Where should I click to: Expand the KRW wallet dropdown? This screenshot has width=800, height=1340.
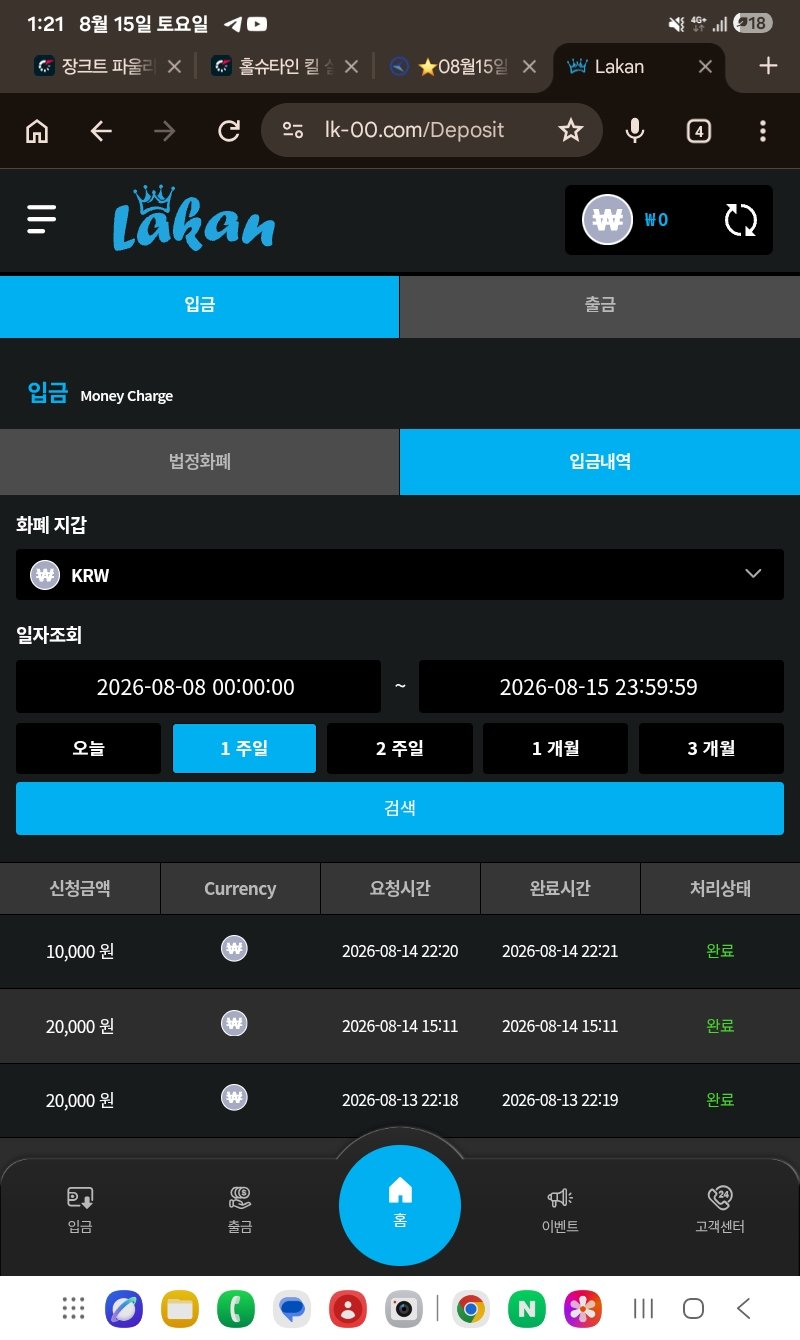point(400,575)
